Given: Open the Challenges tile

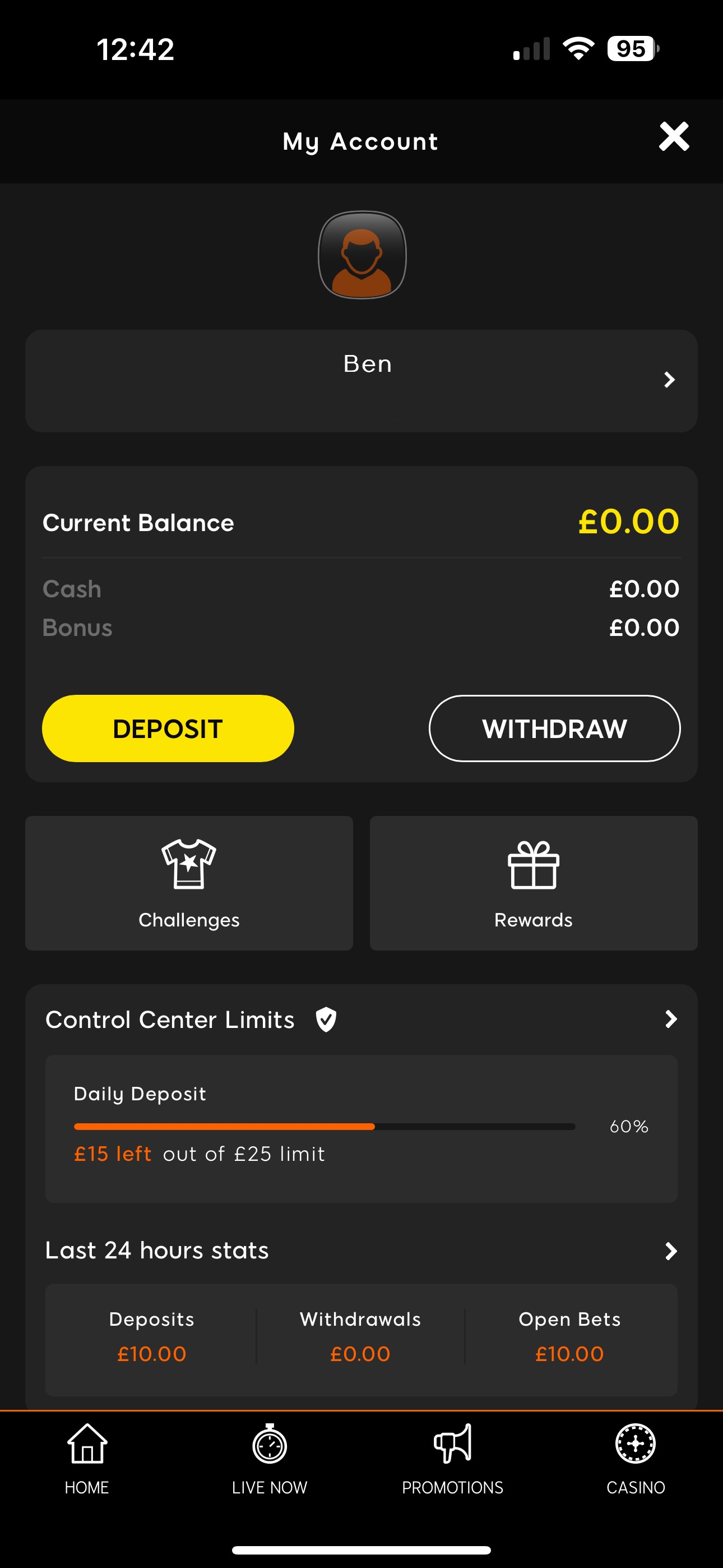Looking at the screenshot, I should [189, 883].
